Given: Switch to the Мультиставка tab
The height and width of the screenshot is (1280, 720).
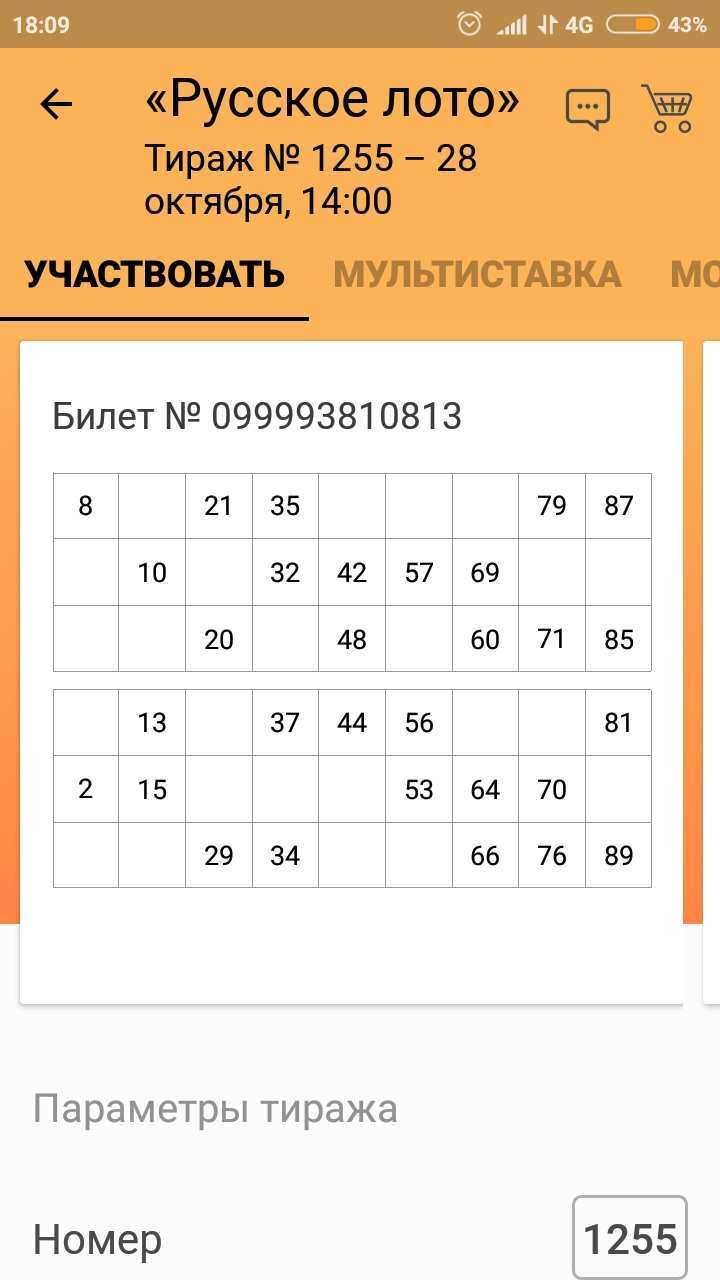Looking at the screenshot, I should [477, 274].
